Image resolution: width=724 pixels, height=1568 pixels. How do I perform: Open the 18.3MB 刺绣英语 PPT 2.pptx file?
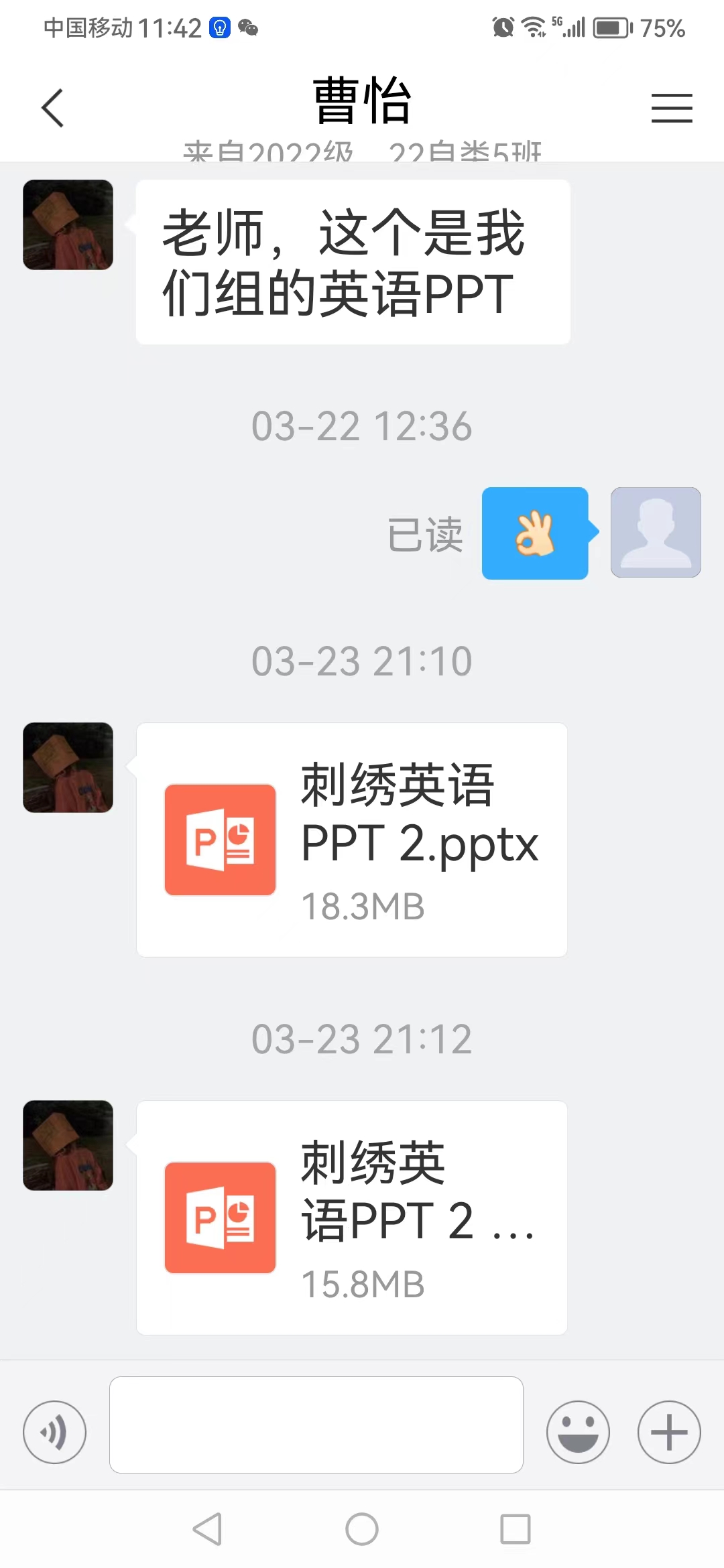[352, 840]
